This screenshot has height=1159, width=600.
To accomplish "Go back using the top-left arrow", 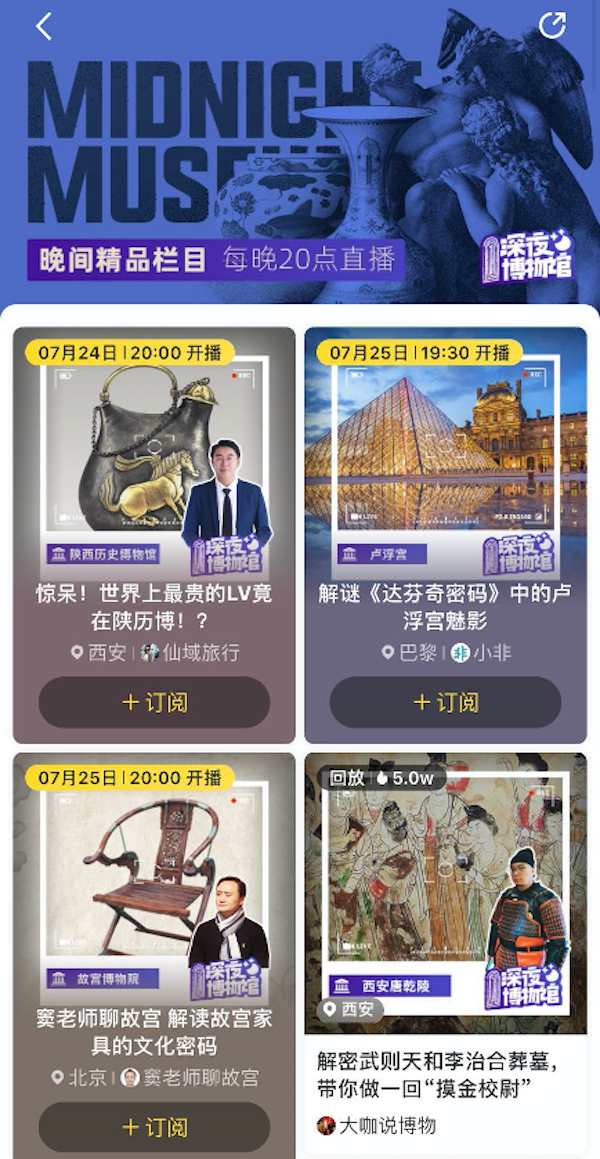I will pyautogui.click(x=44, y=27).
